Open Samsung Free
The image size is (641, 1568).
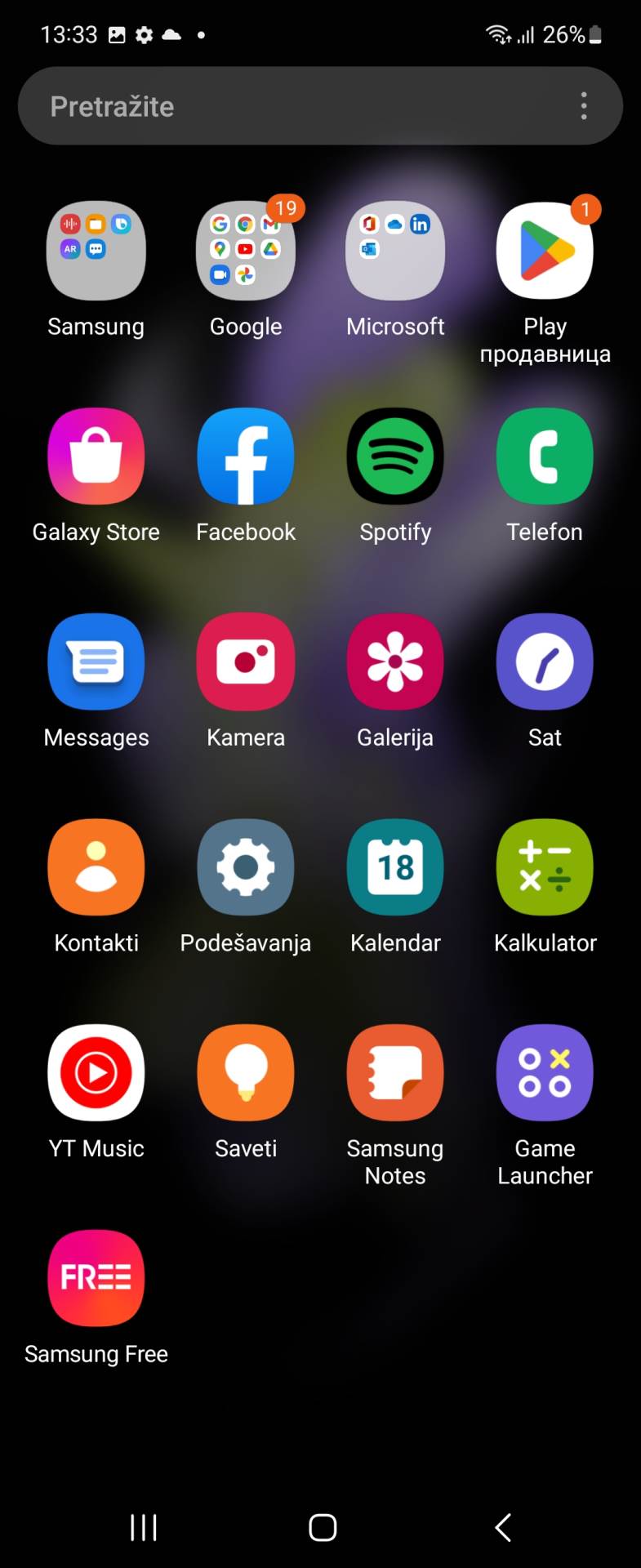[x=96, y=1278]
